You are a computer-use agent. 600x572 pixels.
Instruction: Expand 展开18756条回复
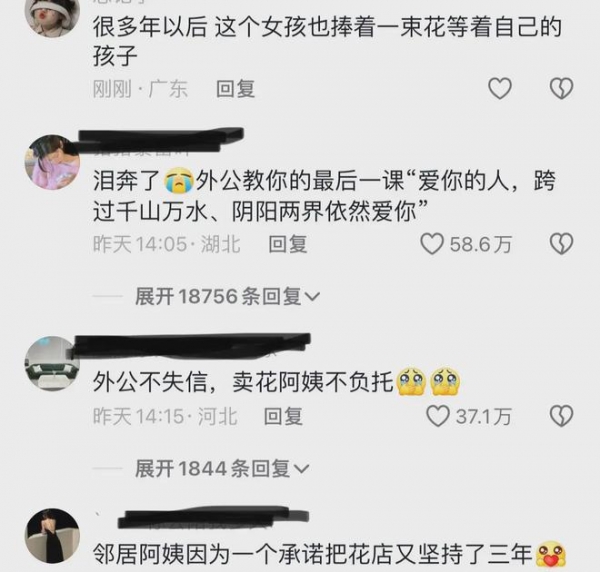click(228, 296)
